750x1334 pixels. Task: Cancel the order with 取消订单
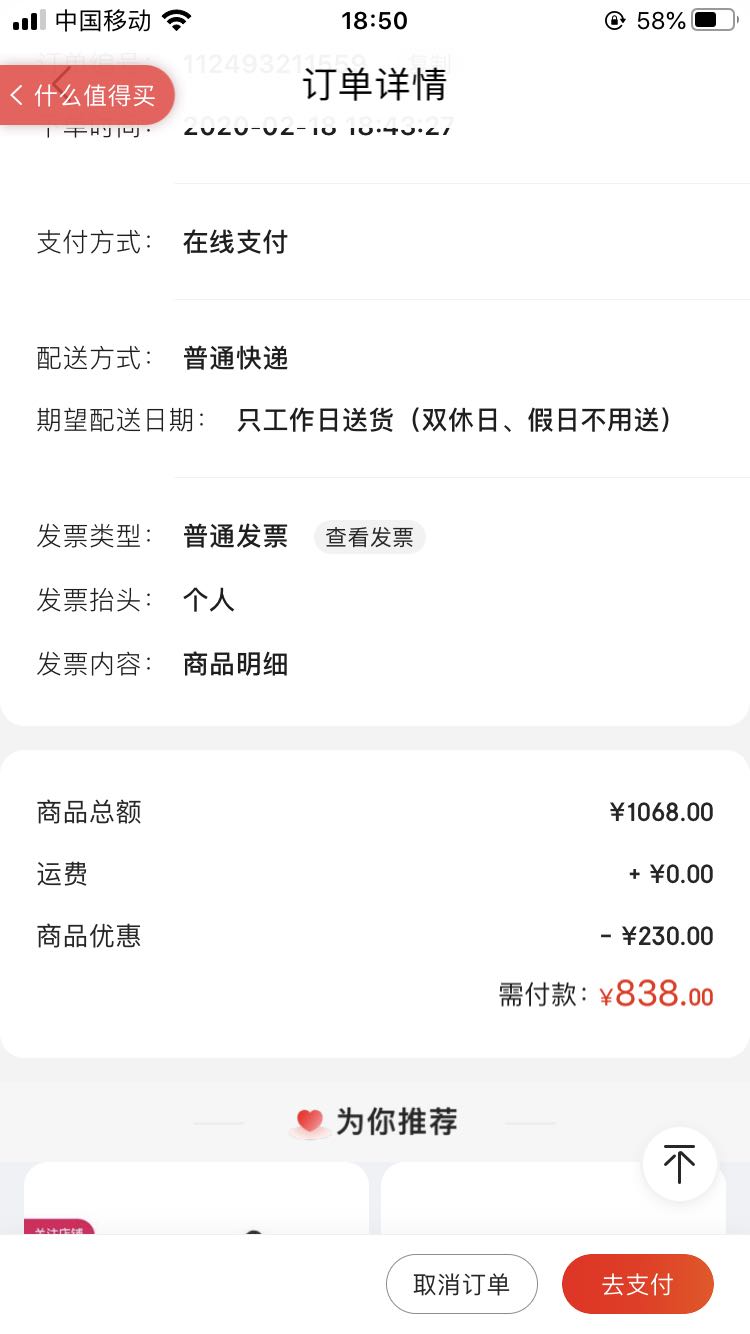pos(462,1284)
